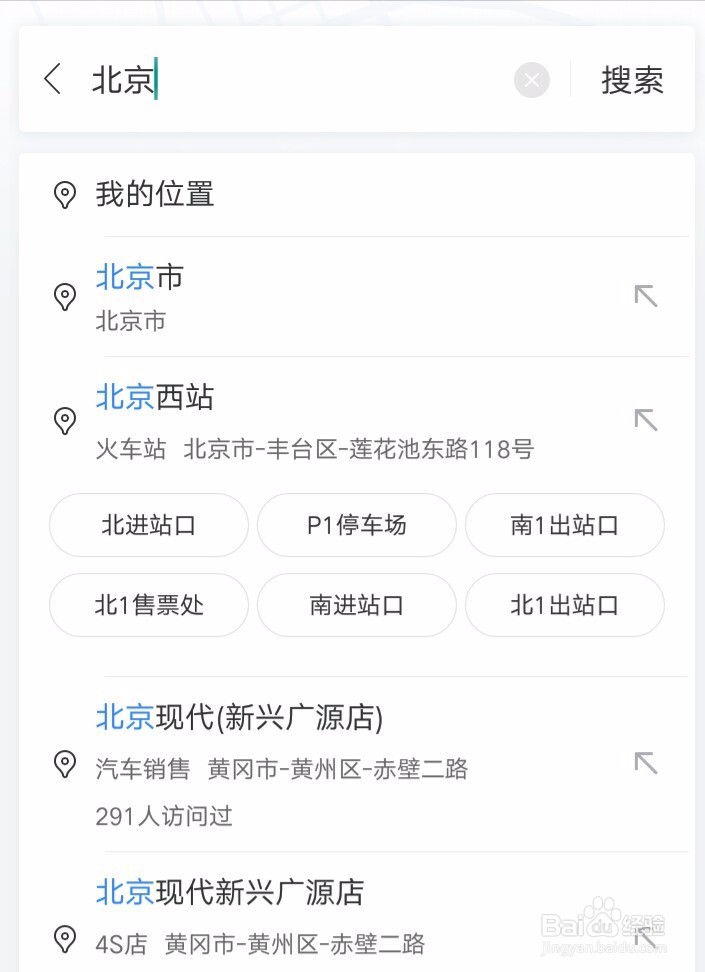Select the 北1售票处 chip
Viewport: 705px width, 972px height.
149,605
